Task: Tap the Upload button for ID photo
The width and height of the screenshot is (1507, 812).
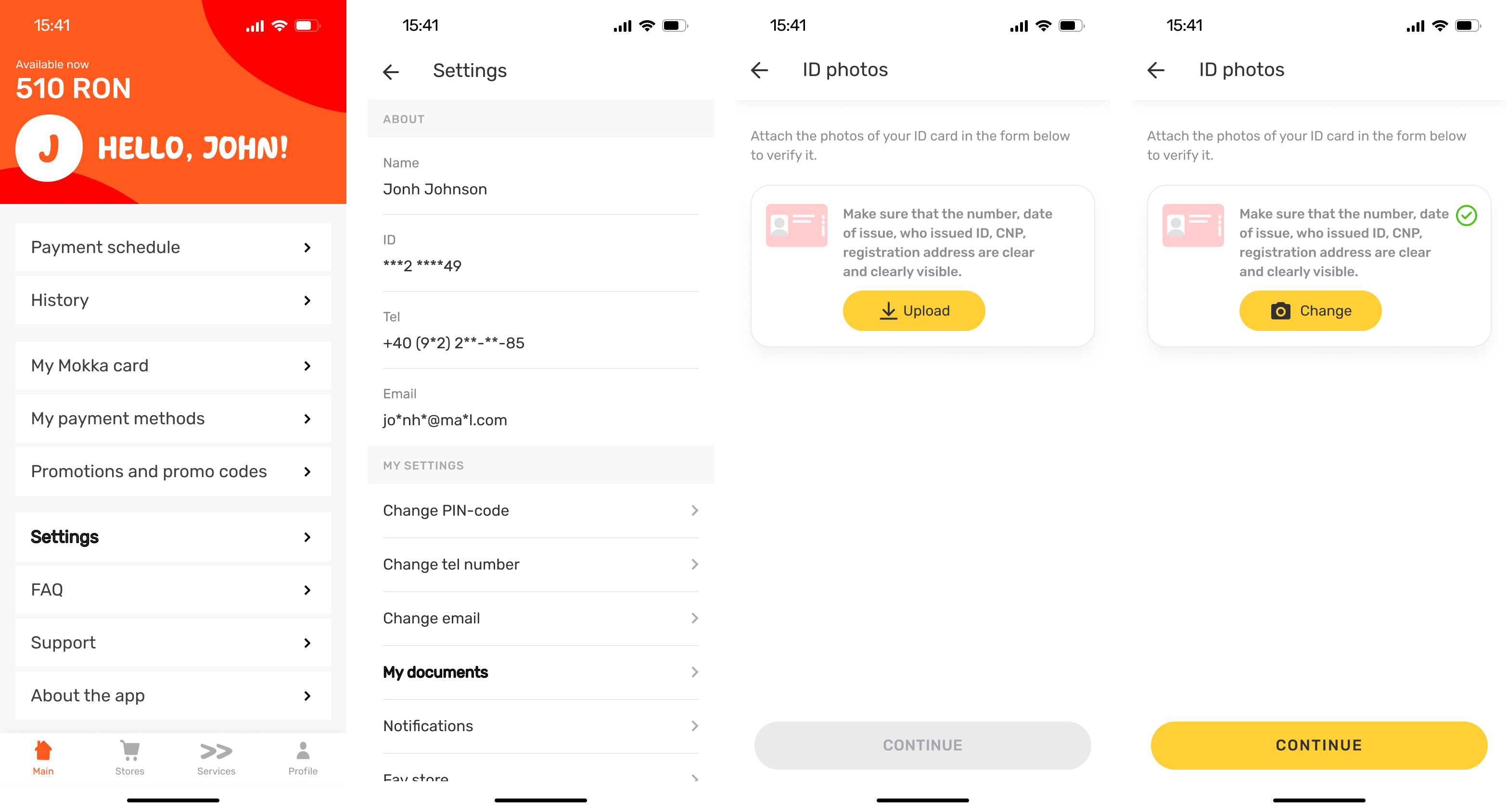Action: tap(914, 311)
